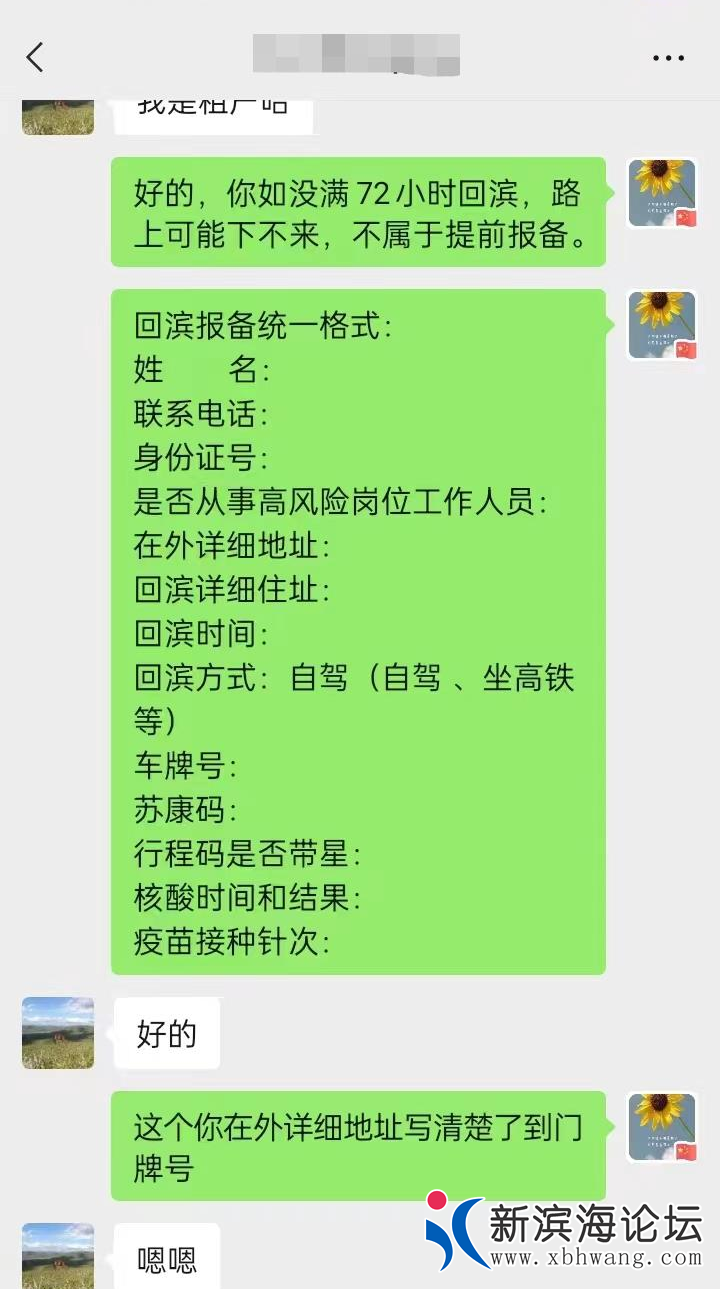Tap sunflower avatar beside 回滨报备统一格式 message
This screenshot has width=720, height=1289.
coord(661,325)
